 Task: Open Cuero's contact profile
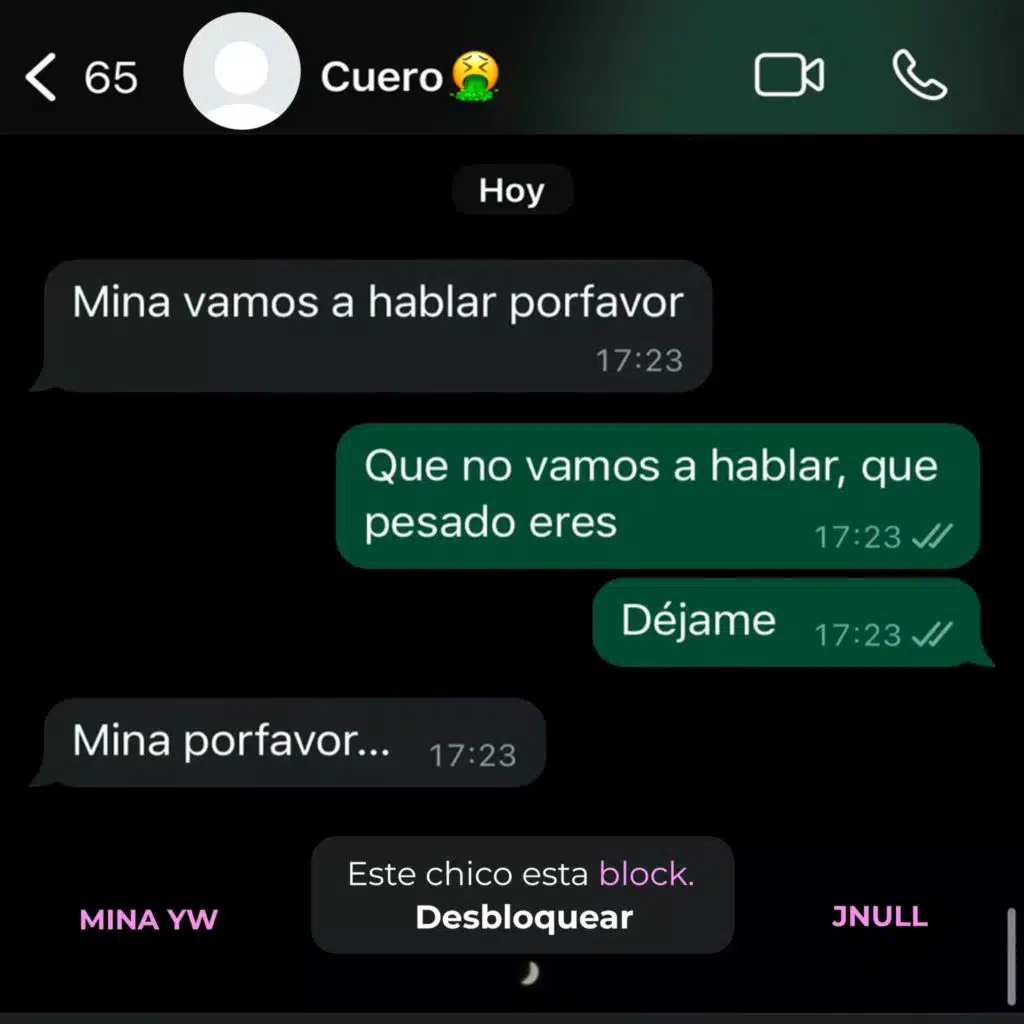(380, 77)
